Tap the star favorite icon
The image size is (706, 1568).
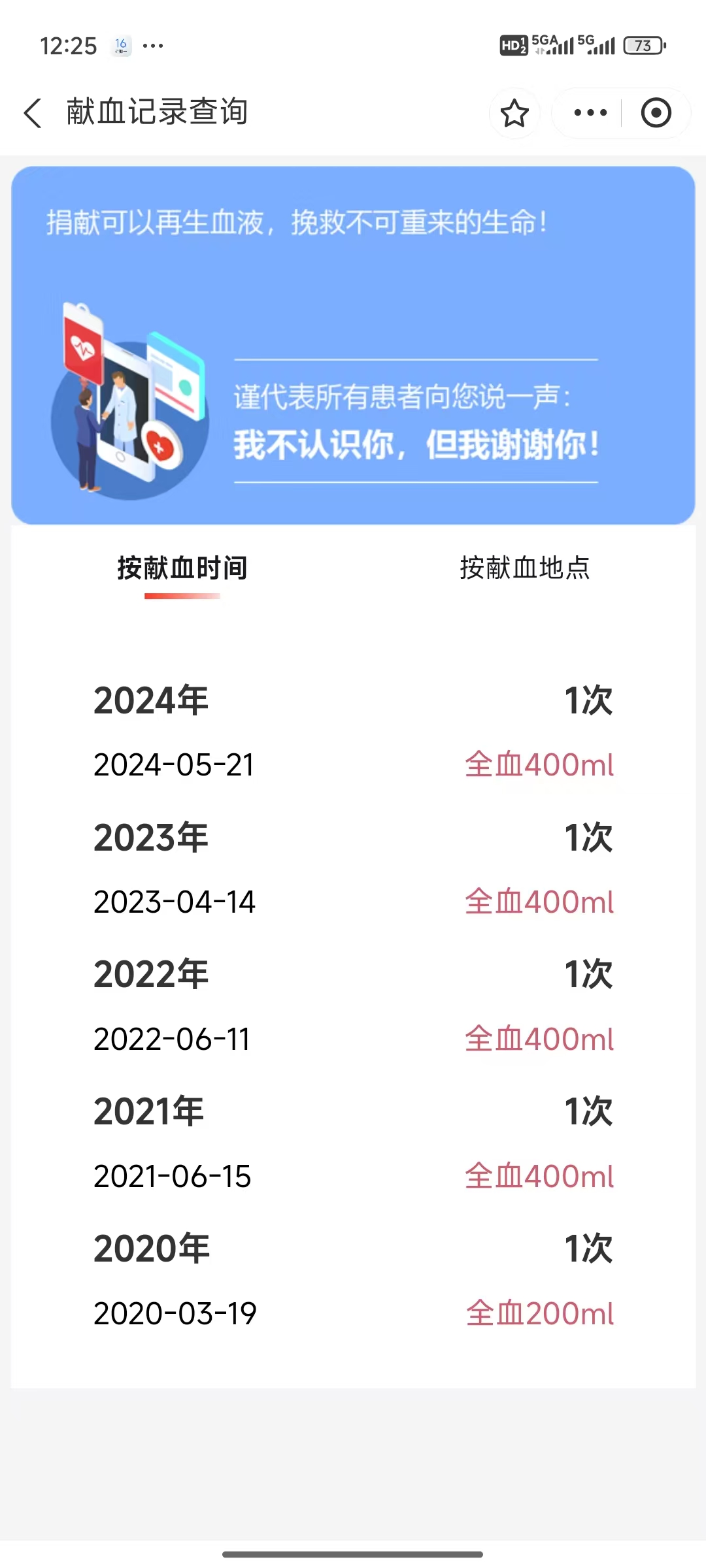click(x=514, y=112)
